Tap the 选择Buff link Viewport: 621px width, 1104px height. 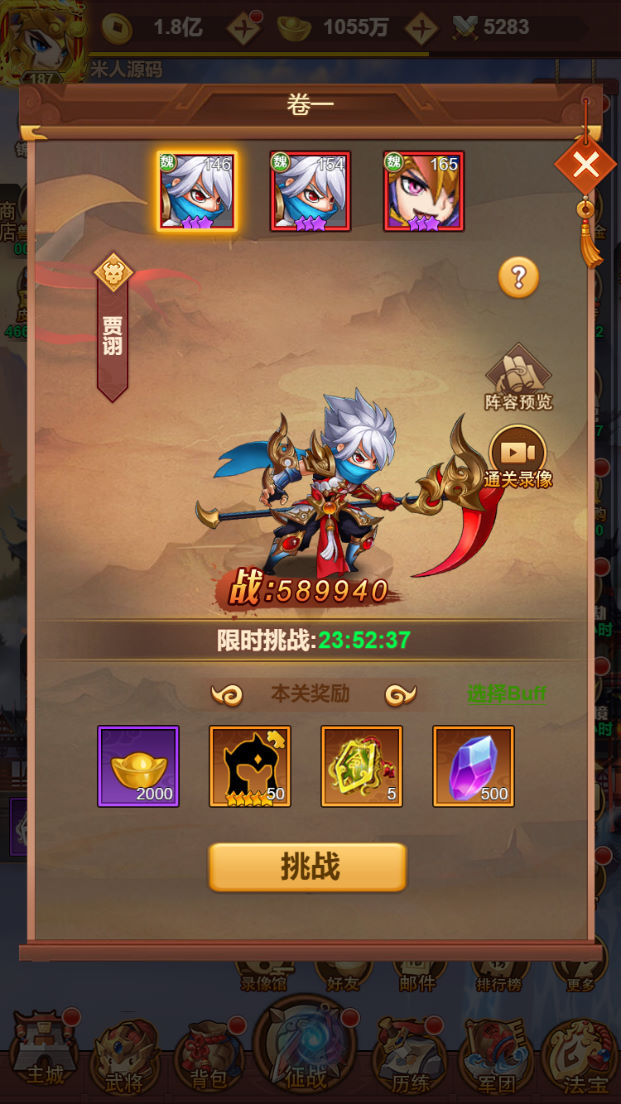[x=506, y=694]
